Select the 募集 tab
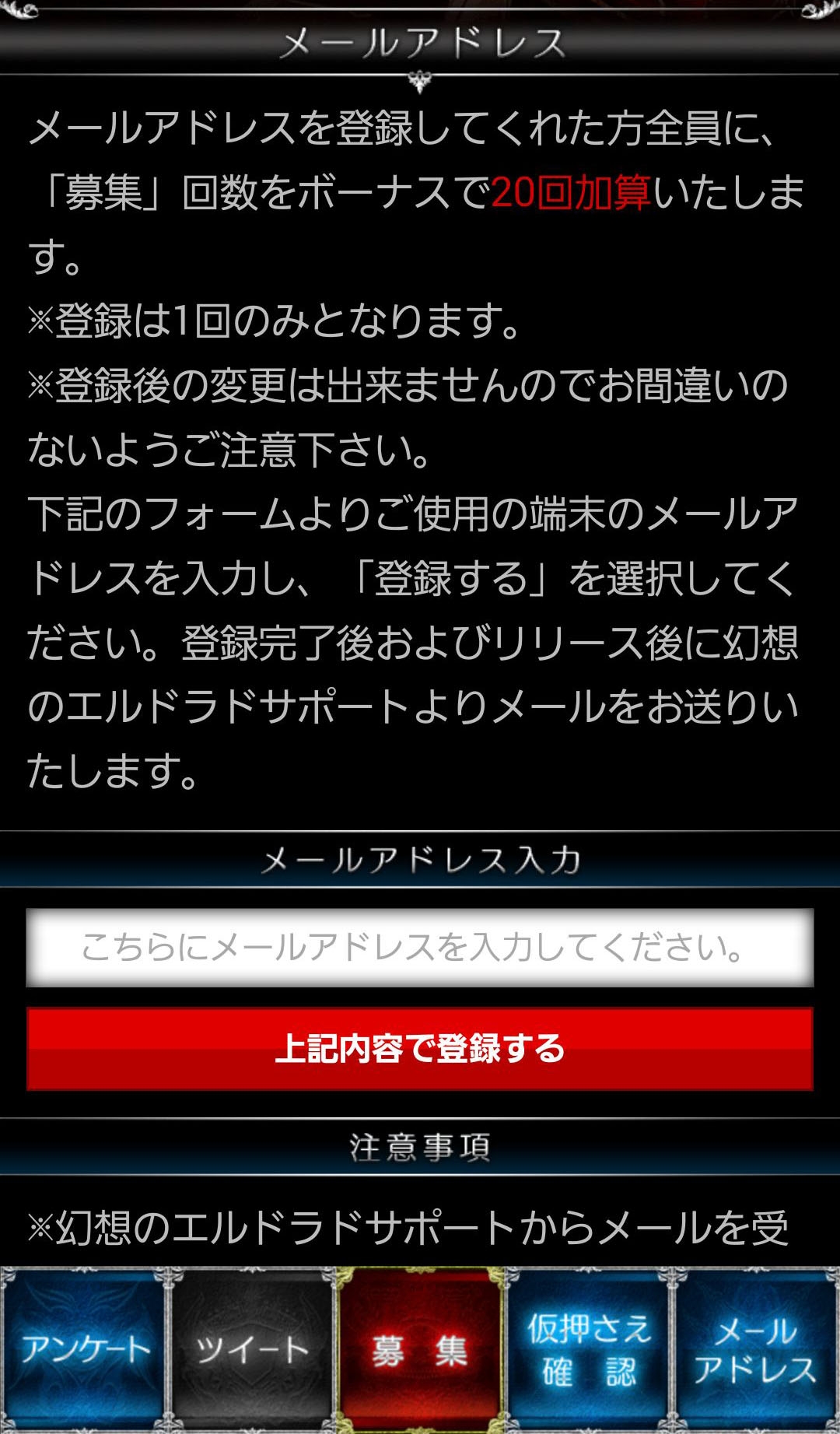This screenshot has height=1434, width=840. tap(420, 1350)
